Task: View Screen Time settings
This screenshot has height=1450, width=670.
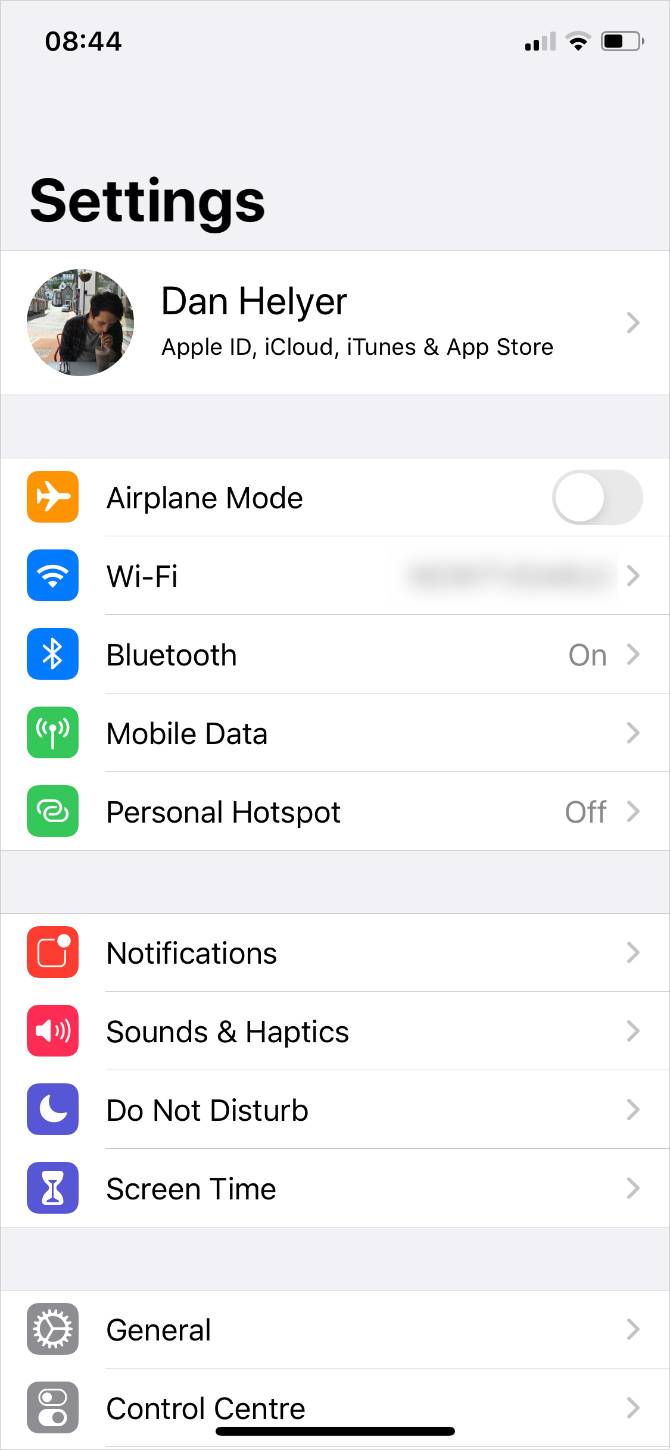Action: point(335,1189)
